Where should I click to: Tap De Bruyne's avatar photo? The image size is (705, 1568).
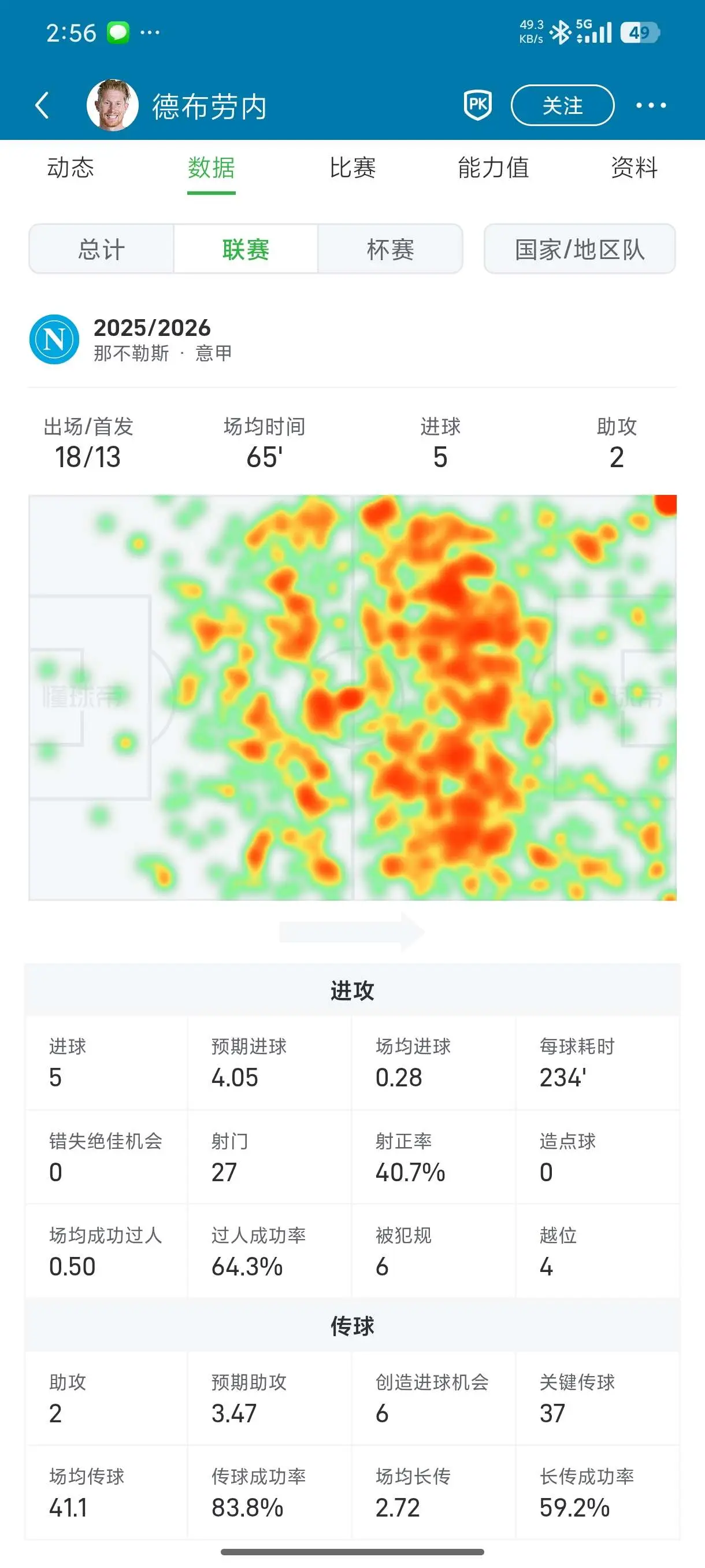pyautogui.click(x=113, y=105)
